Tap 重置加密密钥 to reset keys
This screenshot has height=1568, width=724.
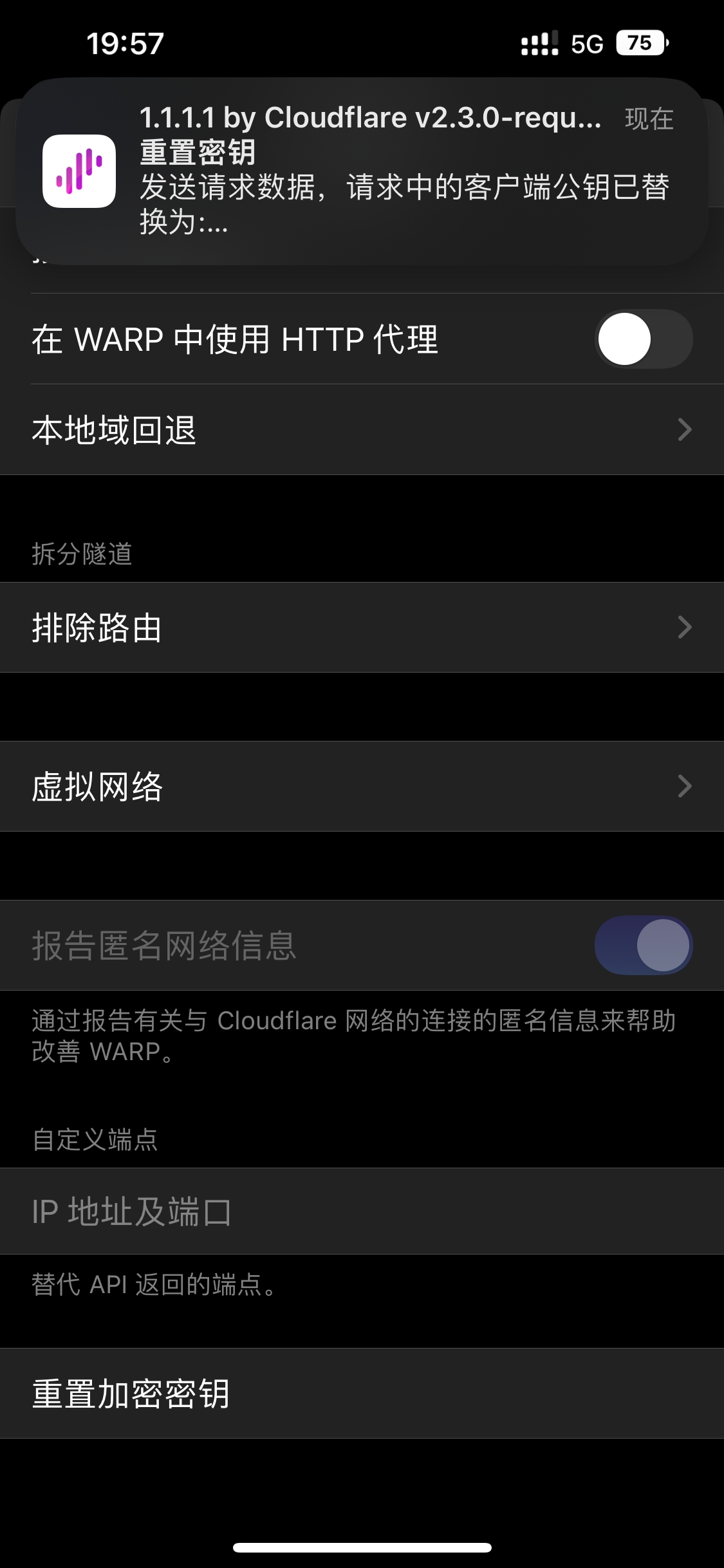click(x=362, y=1394)
